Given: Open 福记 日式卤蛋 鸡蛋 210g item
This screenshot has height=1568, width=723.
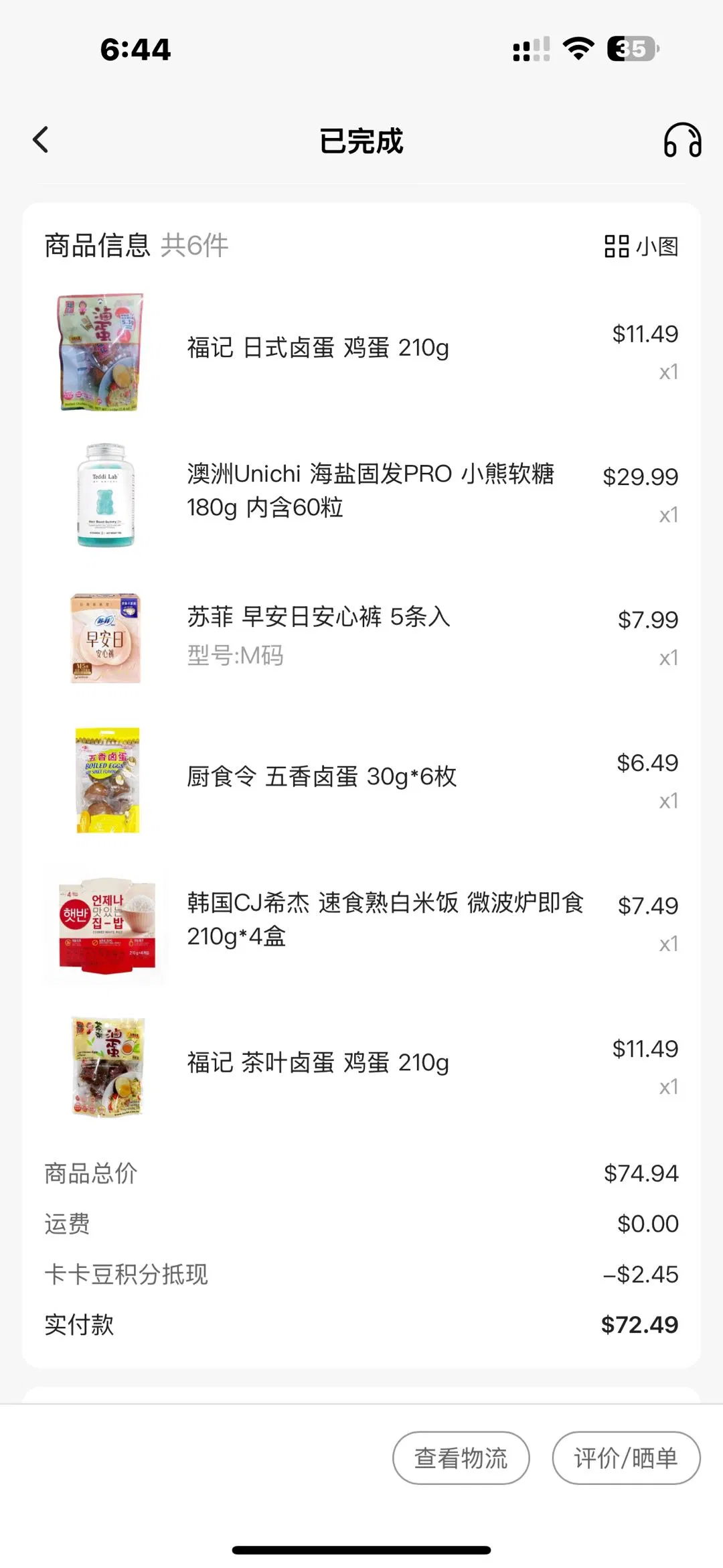Looking at the screenshot, I should 318,348.
